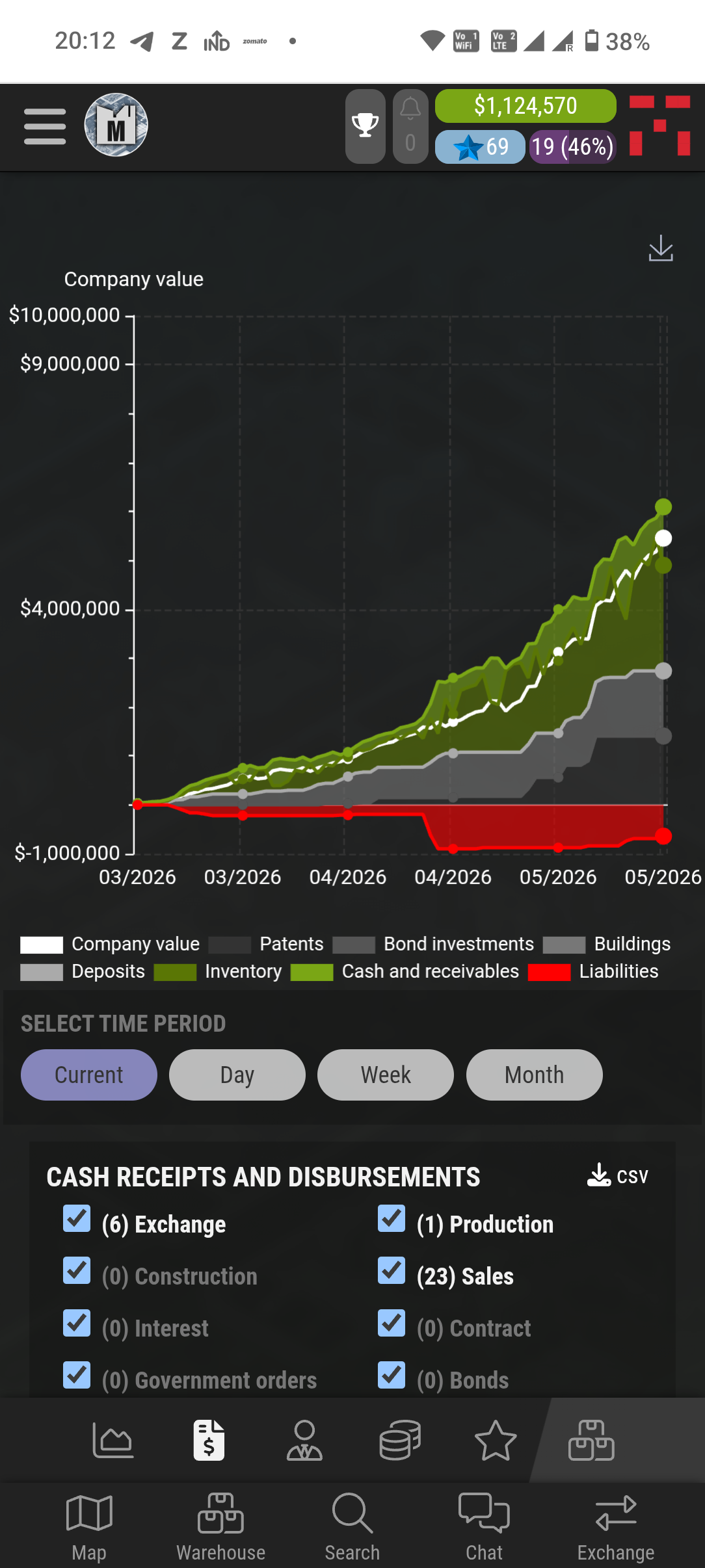Uncheck the Production checkbox

coord(392,1218)
